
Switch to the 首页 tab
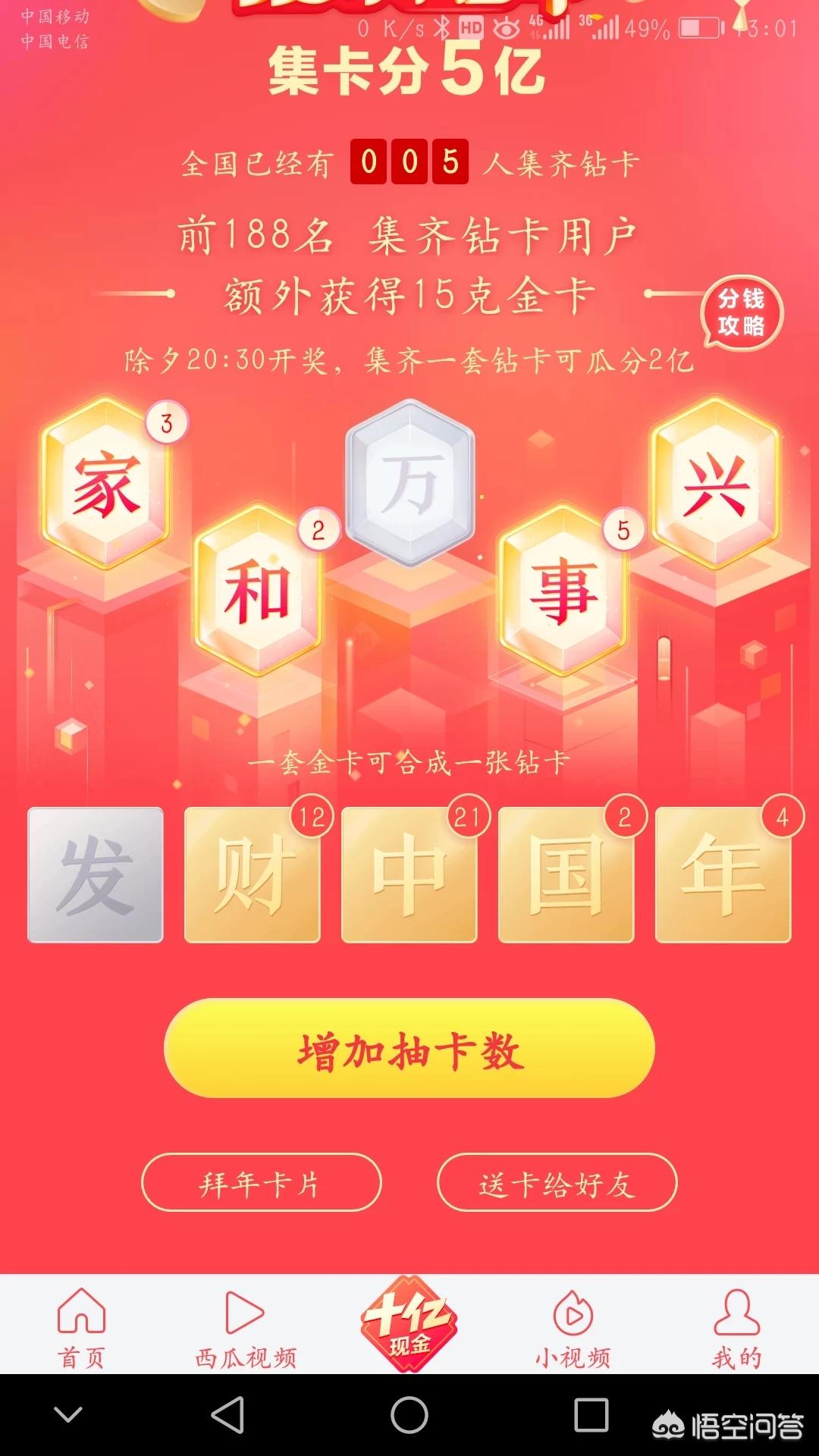click(82, 1326)
